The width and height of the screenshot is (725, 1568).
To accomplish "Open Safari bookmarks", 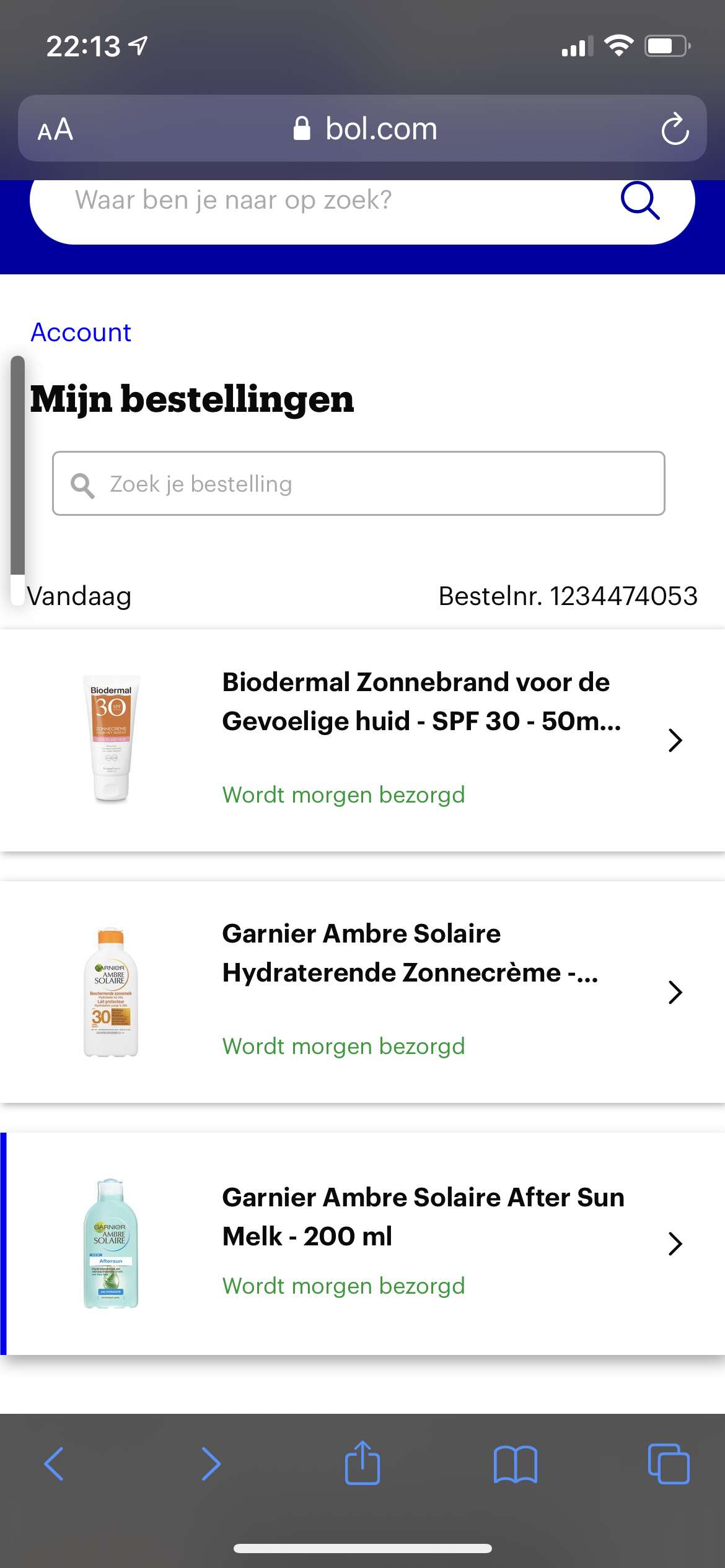I will click(516, 1464).
